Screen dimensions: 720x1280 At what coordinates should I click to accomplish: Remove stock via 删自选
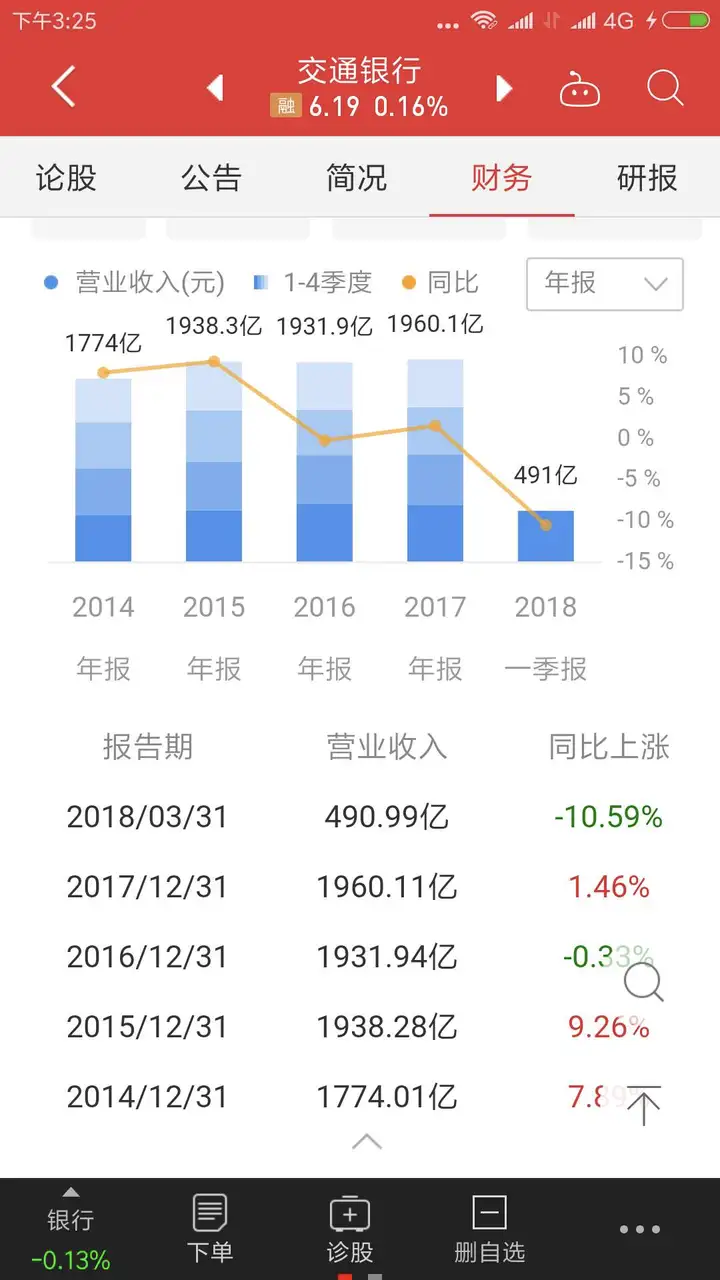490,1229
